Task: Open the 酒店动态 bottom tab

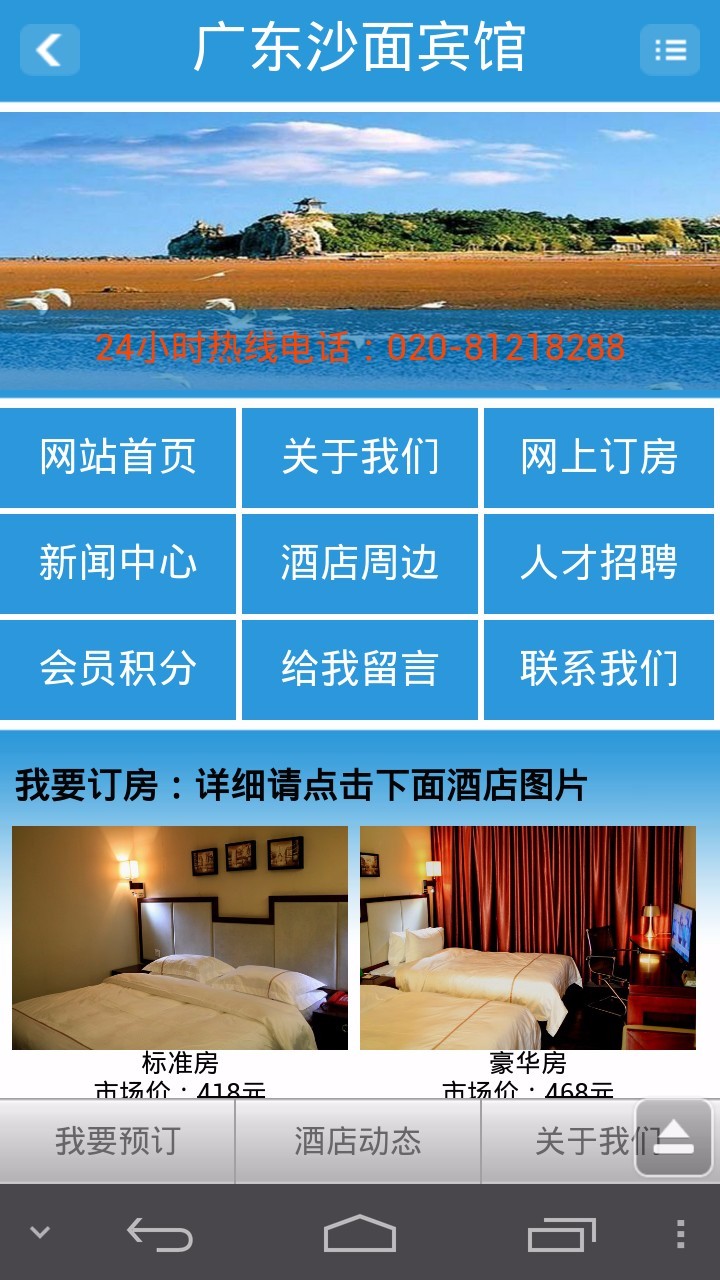Action: click(x=358, y=1139)
